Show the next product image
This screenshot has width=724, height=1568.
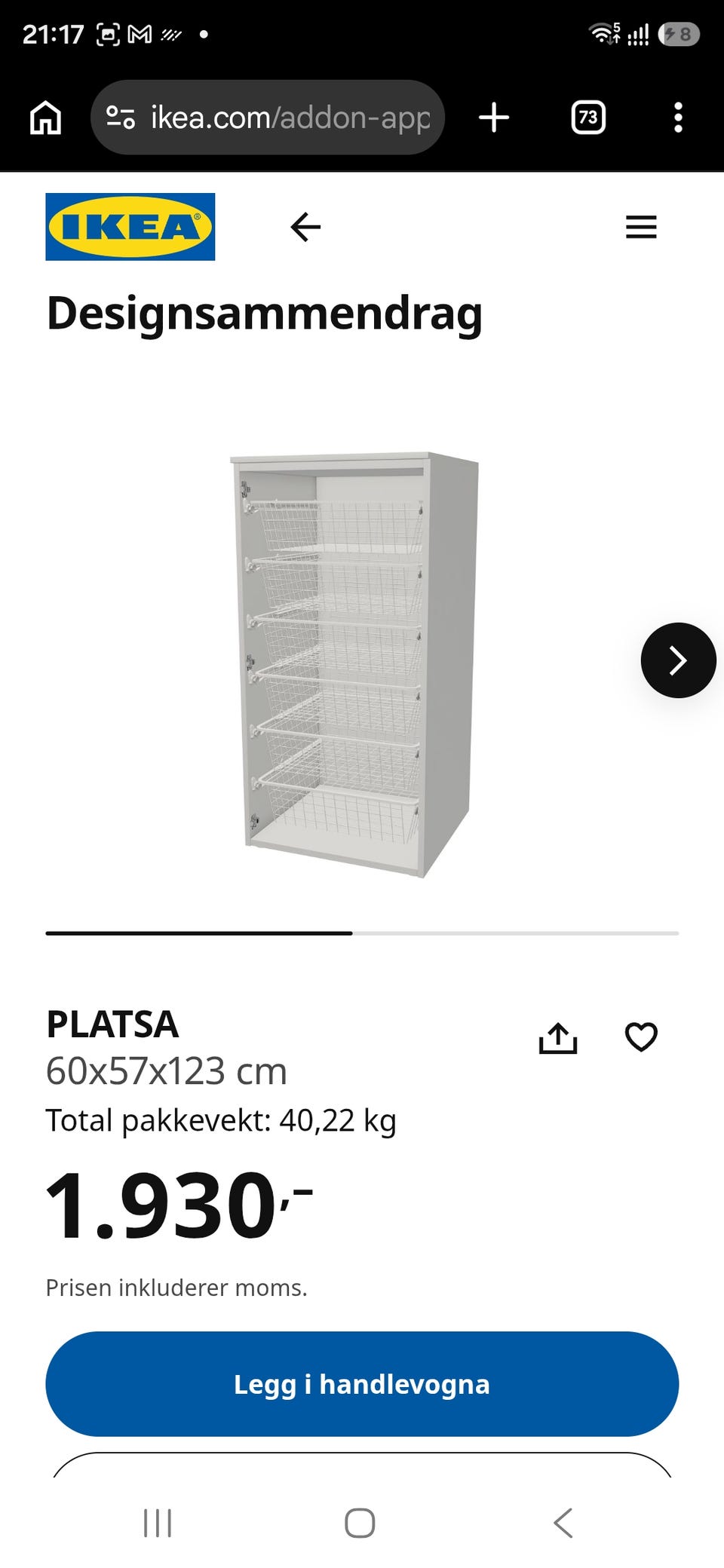[x=678, y=660]
